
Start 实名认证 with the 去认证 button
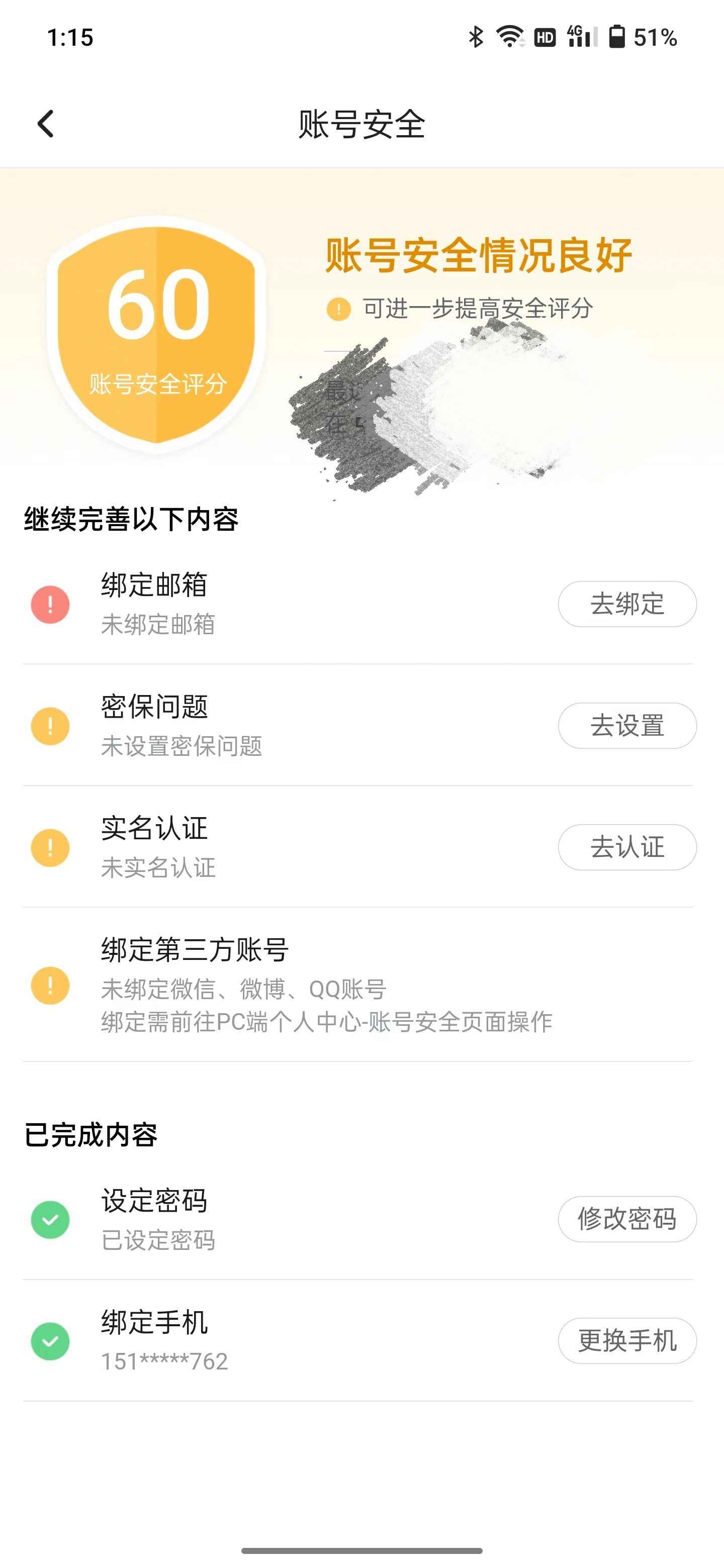(x=626, y=847)
